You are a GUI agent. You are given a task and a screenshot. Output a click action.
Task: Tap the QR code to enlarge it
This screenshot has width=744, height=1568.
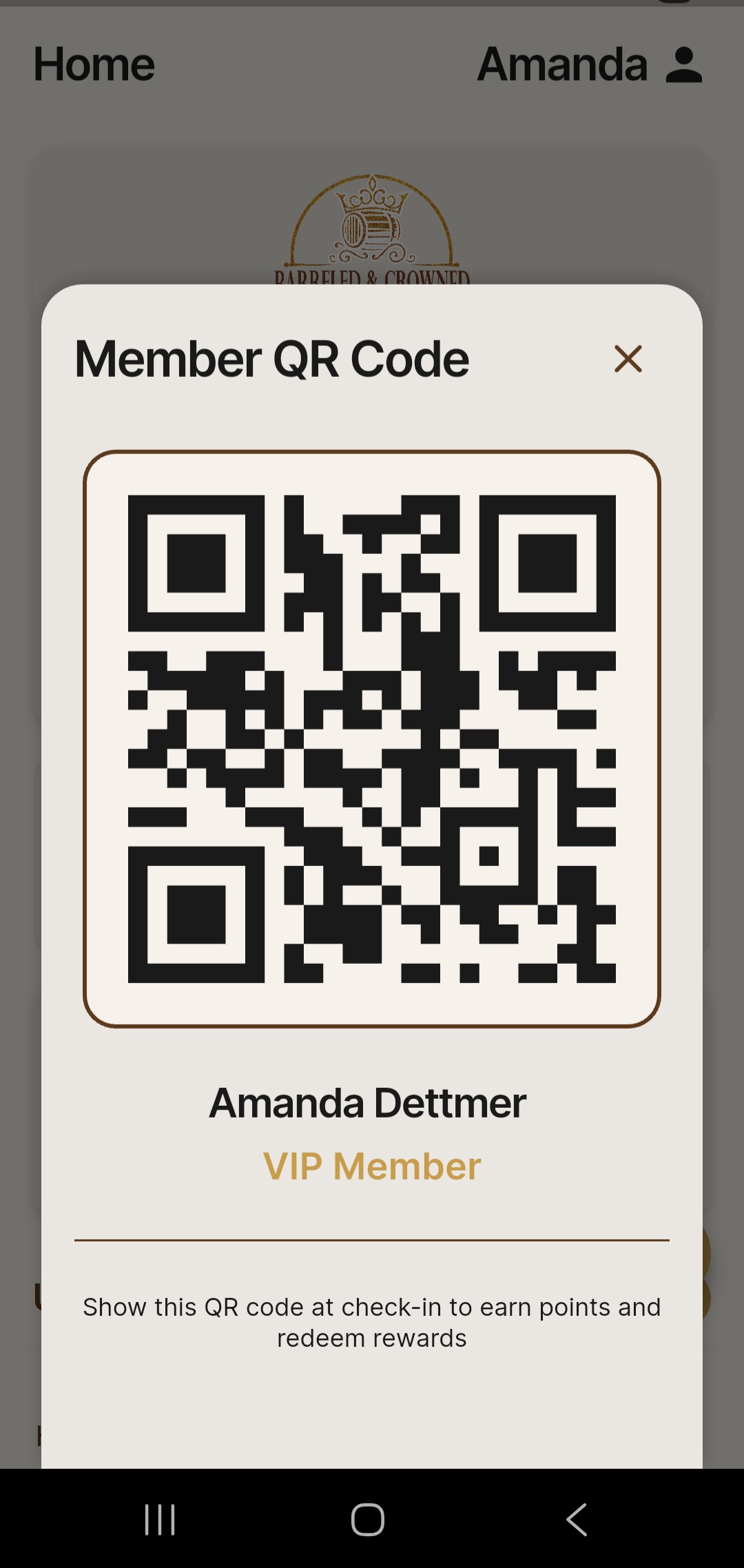click(372, 737)
